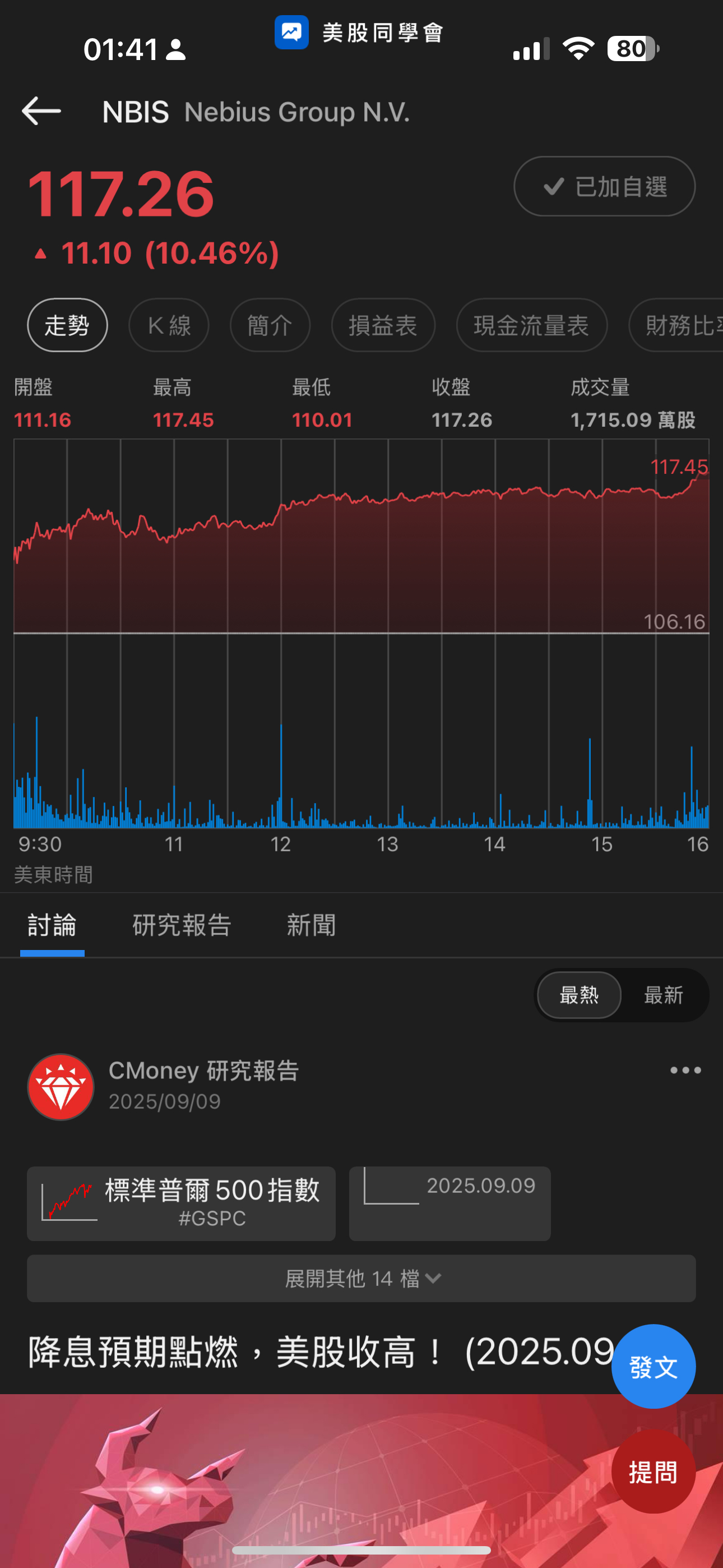Toggle the 已加自選 watchlist button
Image resolution: width=723 pixels, height=1568 pixels.
click(x=604, y=186)
